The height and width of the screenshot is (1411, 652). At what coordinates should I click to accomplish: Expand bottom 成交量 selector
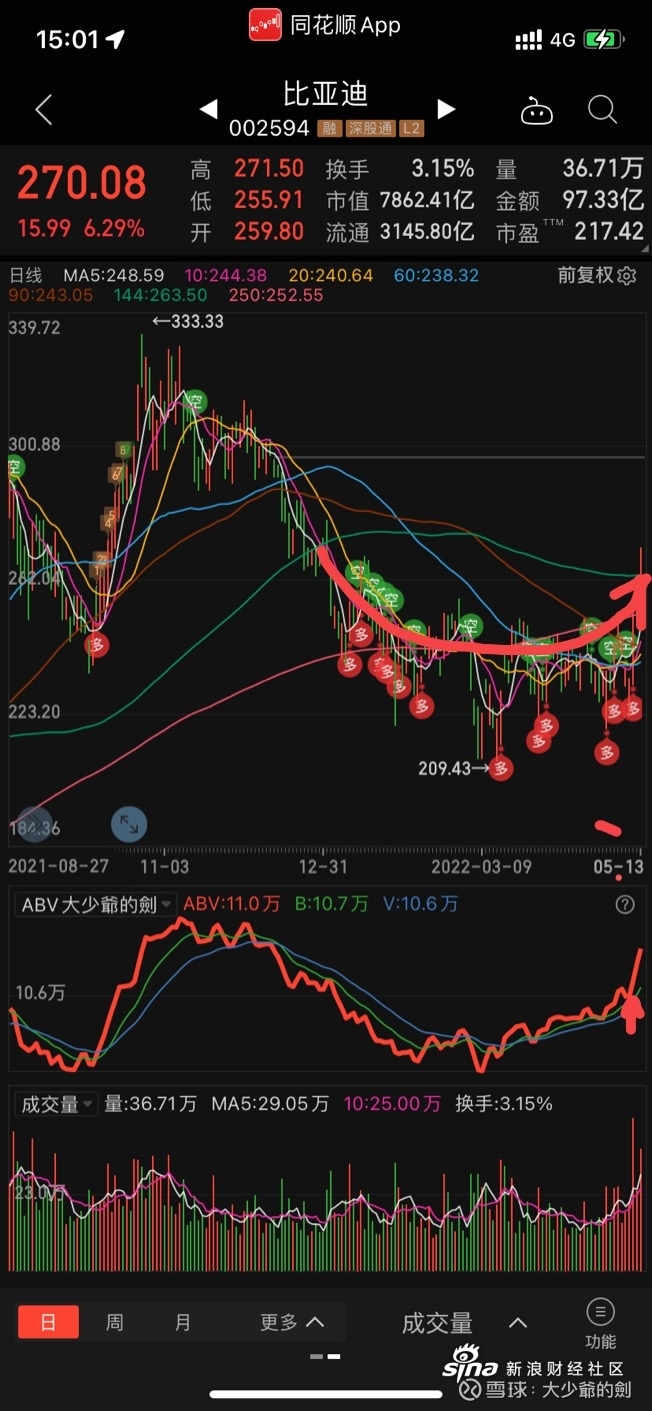click(463, 1323)
